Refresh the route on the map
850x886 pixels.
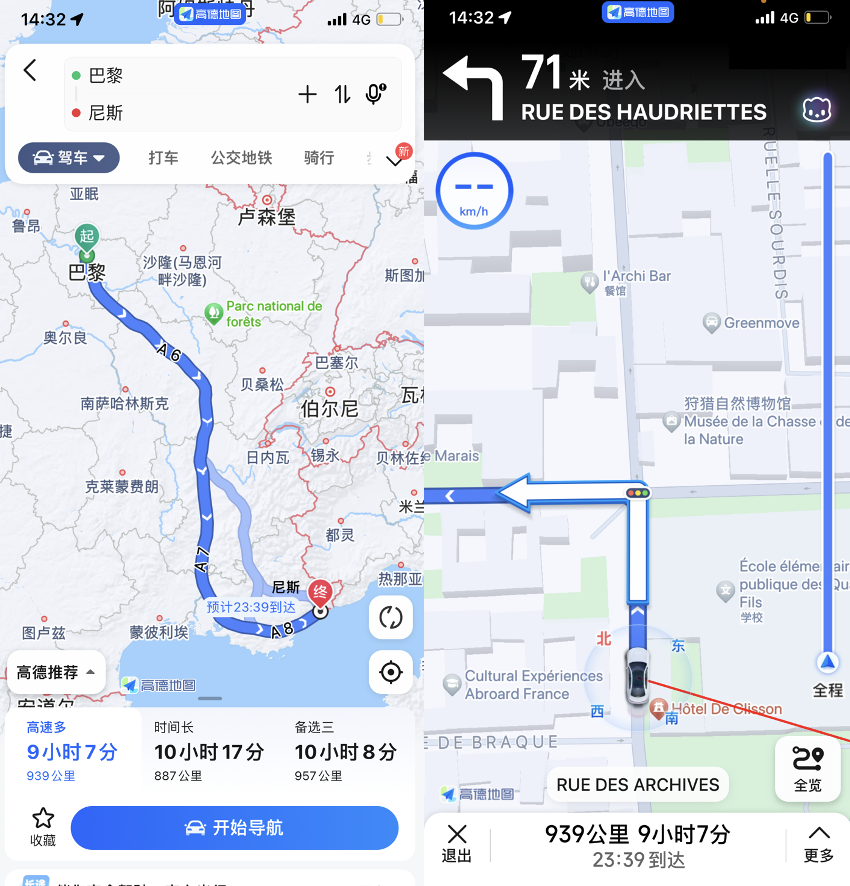click(x=390, y=618)
